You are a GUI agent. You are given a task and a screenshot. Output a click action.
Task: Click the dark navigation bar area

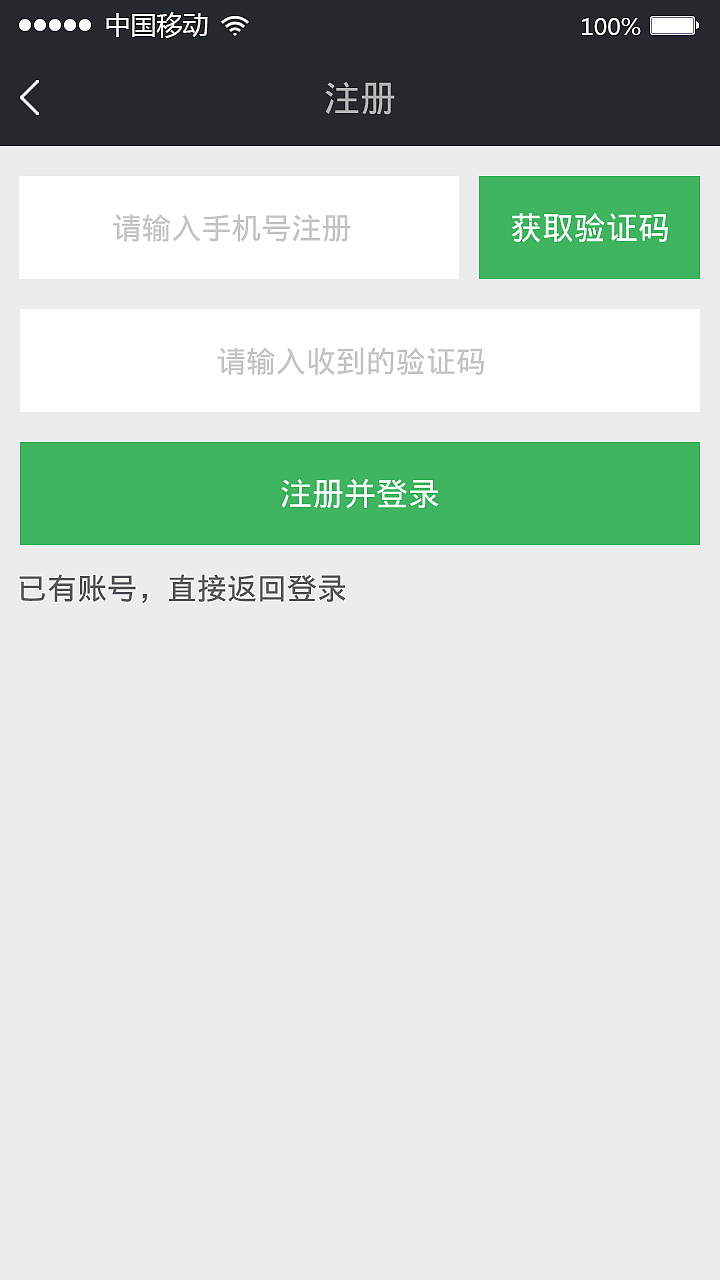pos(360,99)
